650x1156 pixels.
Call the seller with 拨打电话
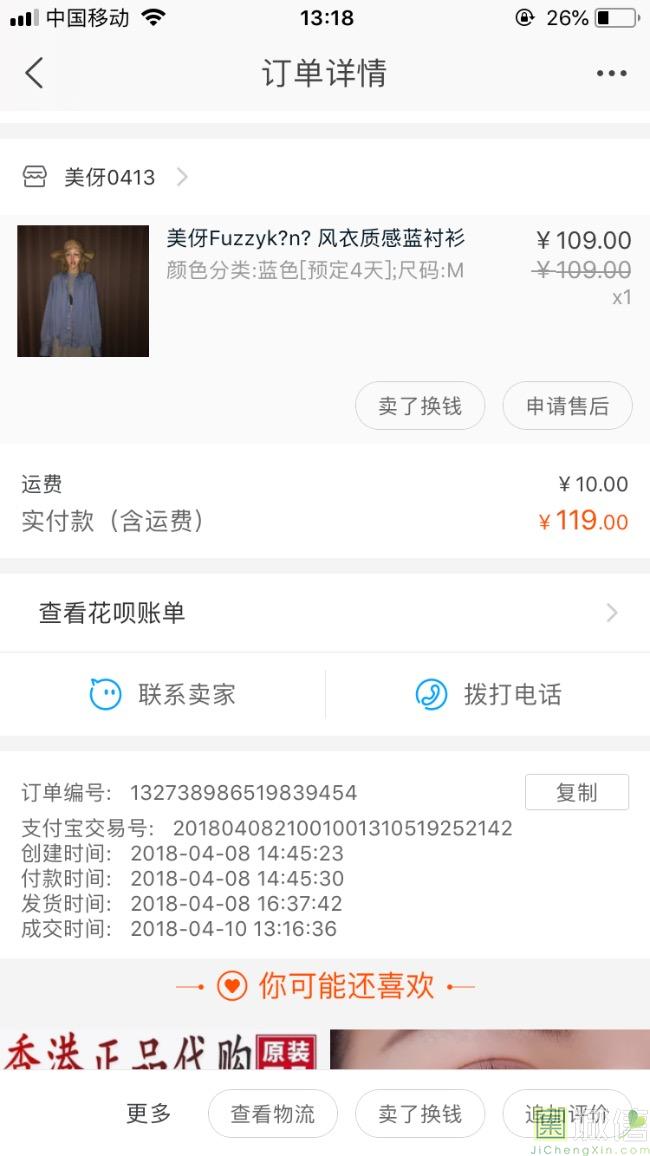pos(488,695)
